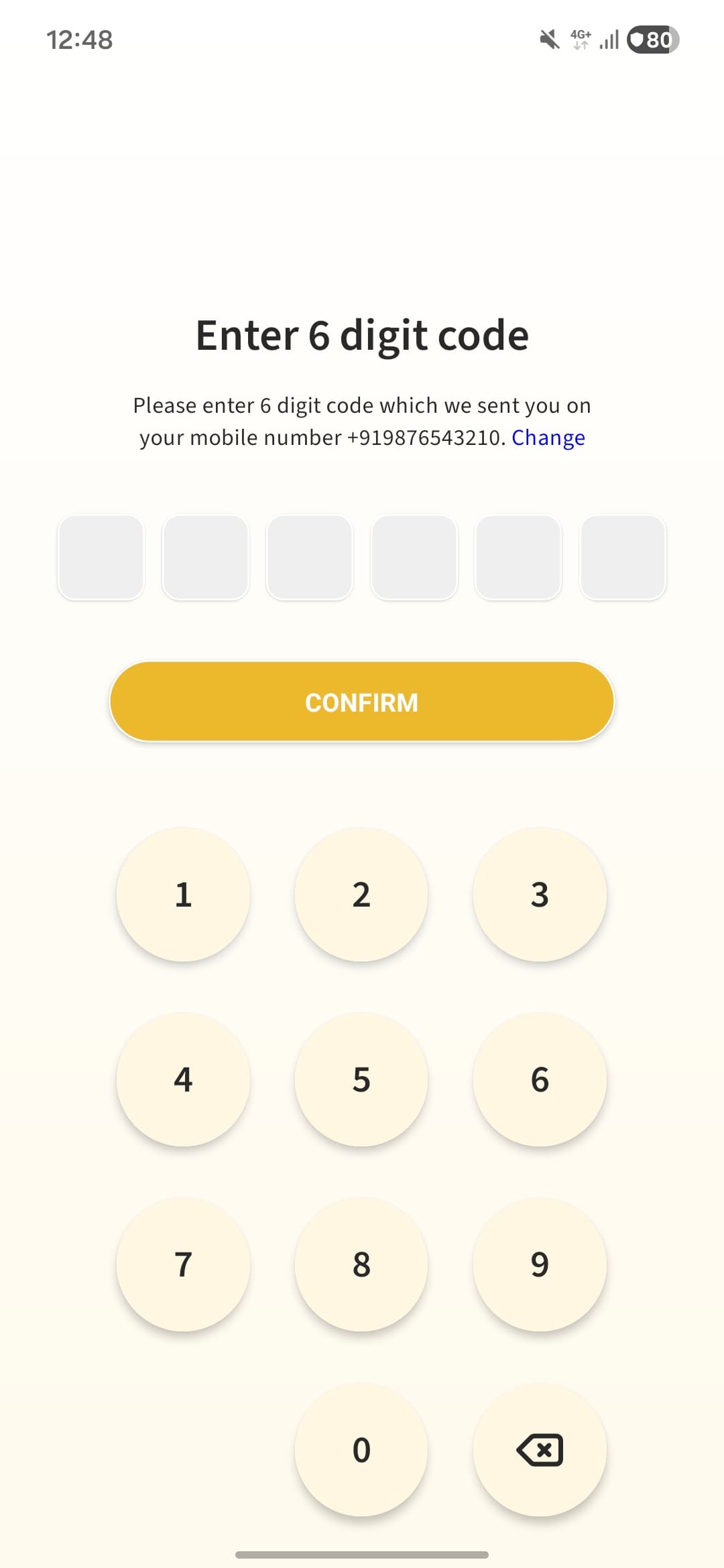The width and height of the screenshot is (724, 1568).
Task: Tap the CONFIRM button
Action: click(361, 701)
